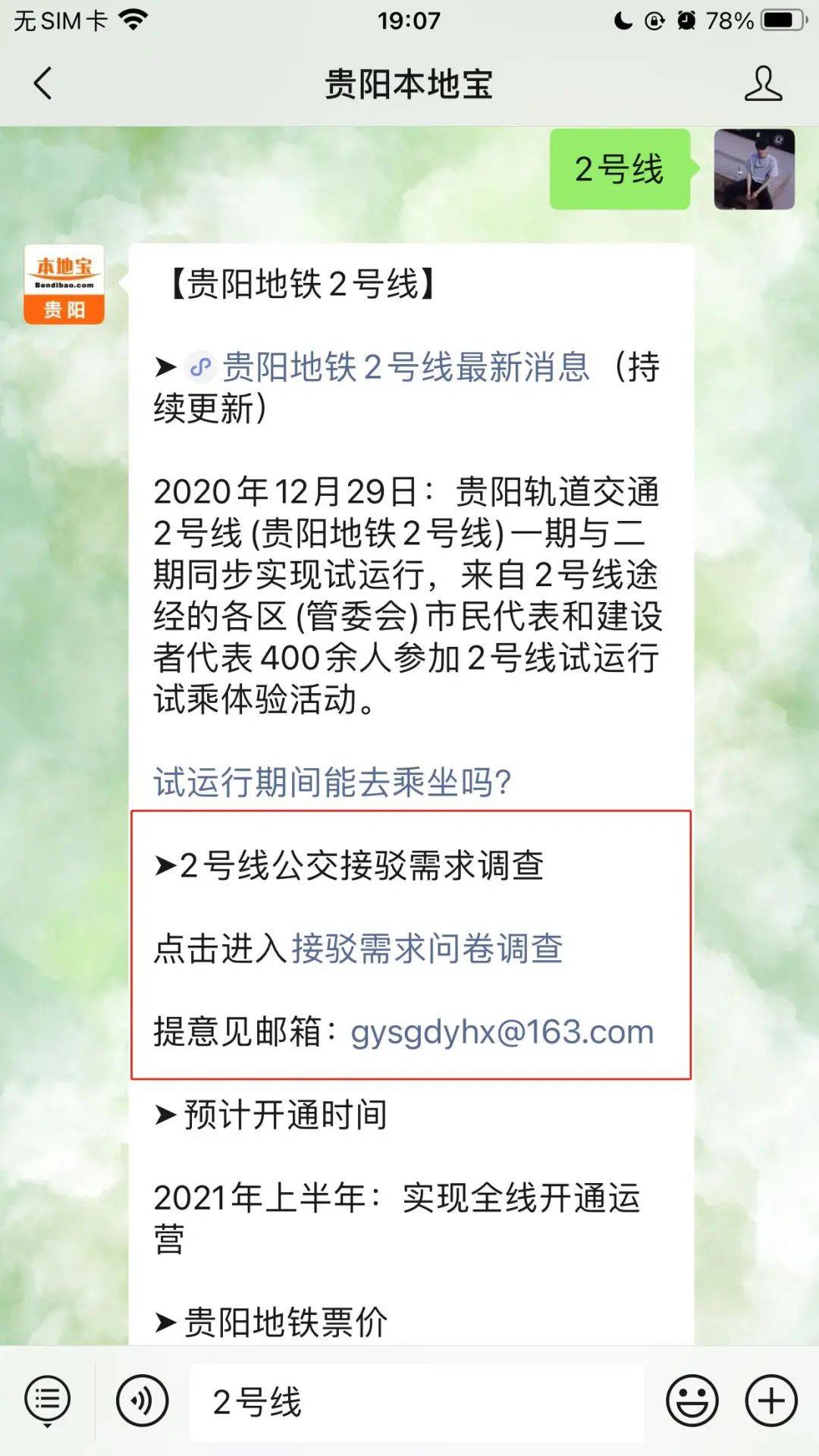Open 试运行期间能去乘坐吗? link
Viewport: 819px width, 1456px height.
pos(332,782)
